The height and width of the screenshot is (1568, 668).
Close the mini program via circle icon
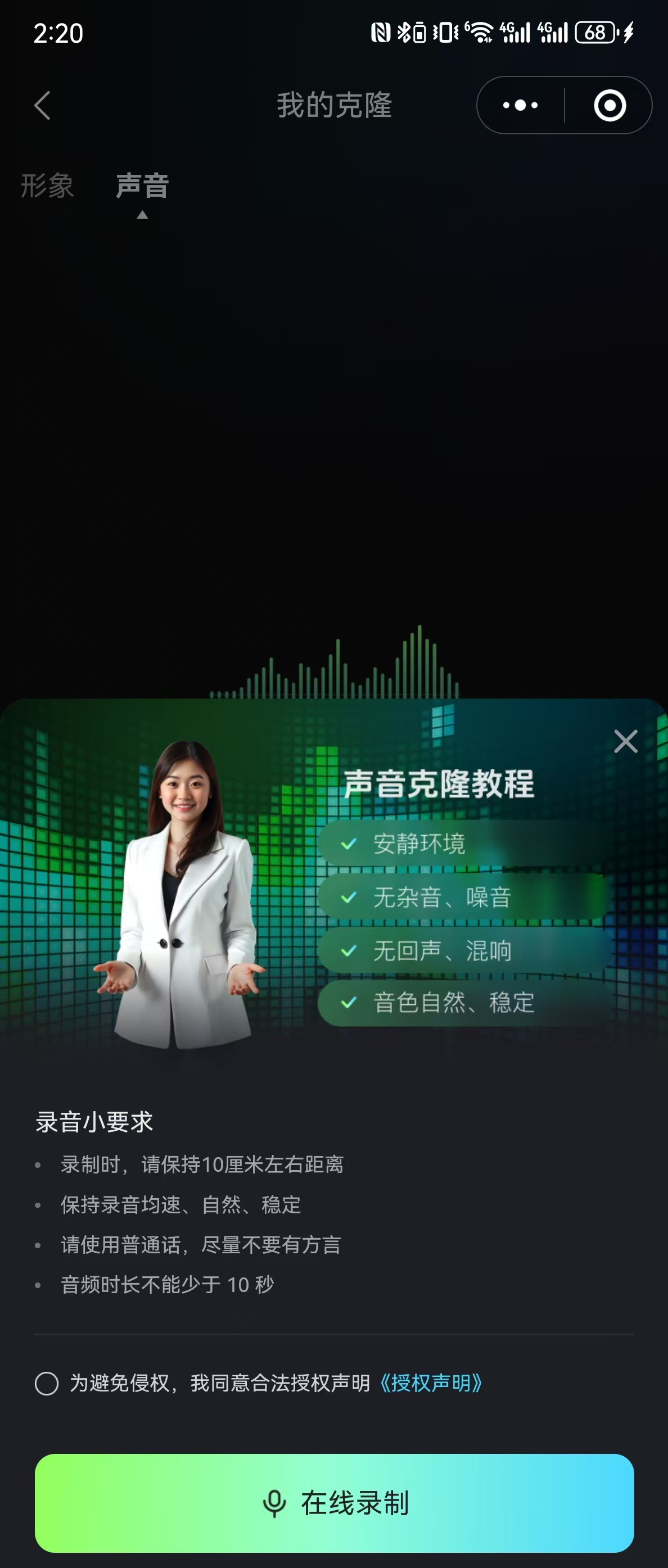pyautogui.click(x=610, y=105)
